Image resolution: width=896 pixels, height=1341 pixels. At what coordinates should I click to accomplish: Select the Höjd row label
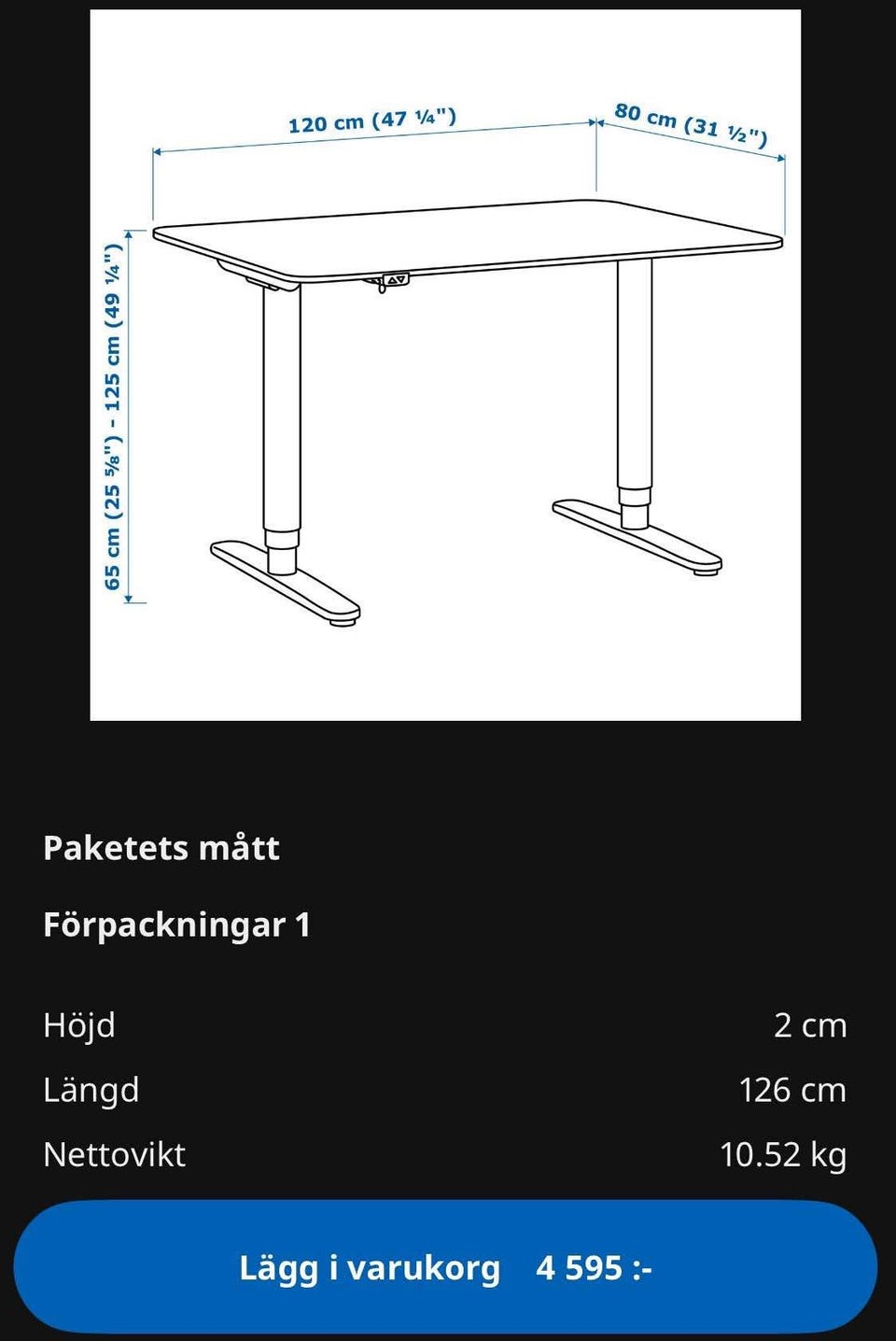coord(78,1024)
